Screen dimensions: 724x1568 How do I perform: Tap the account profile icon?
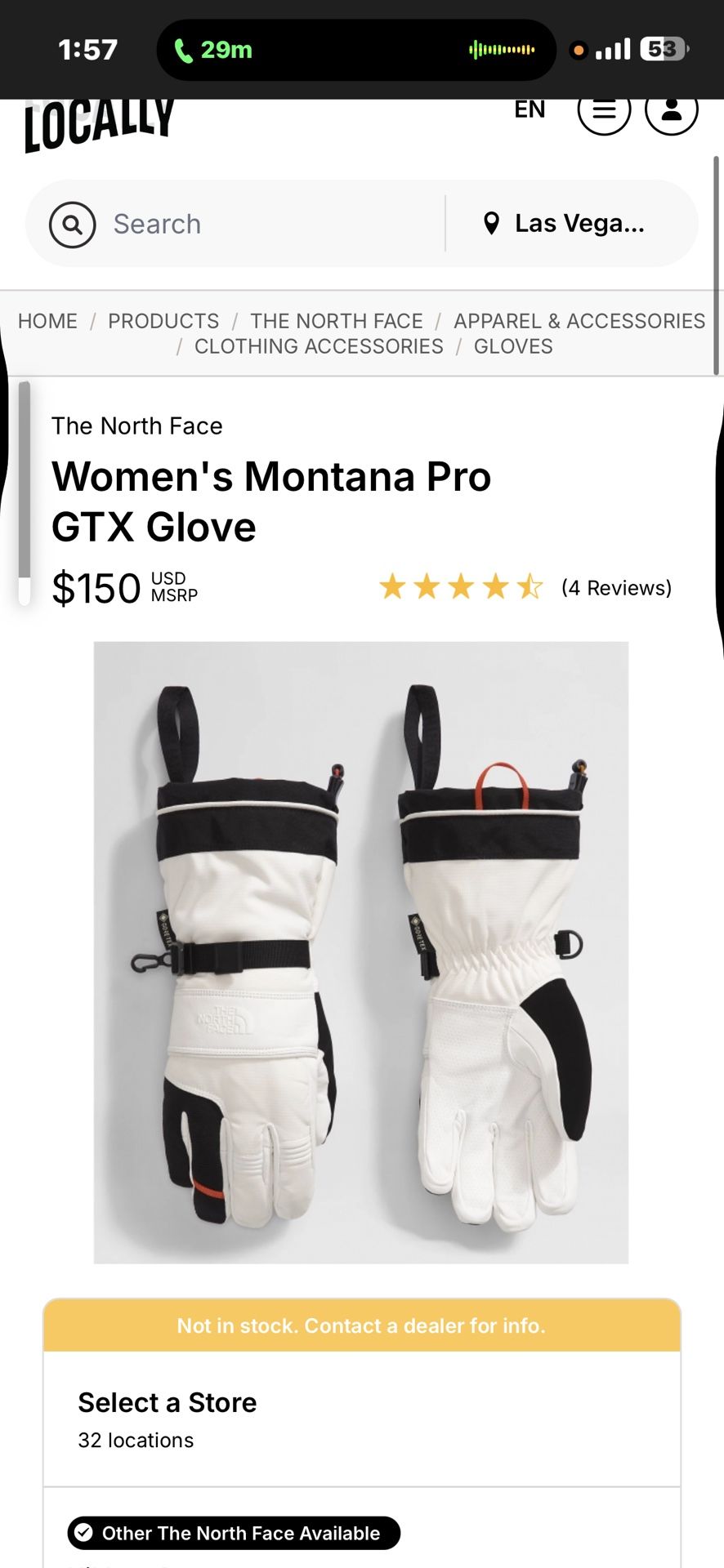pos(671,111)
